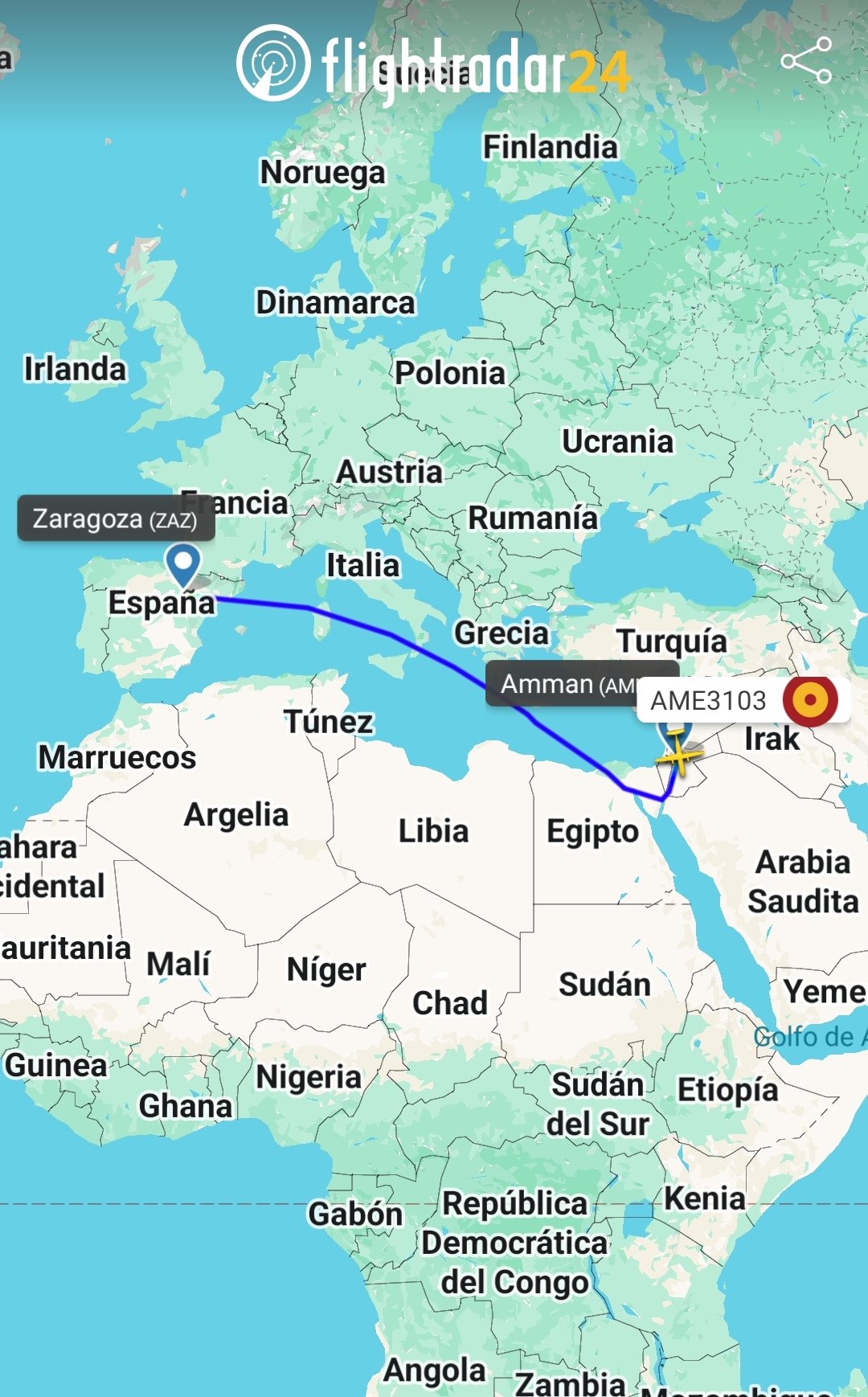Share this flight route view
The image size is (868, 1397).
806,60
